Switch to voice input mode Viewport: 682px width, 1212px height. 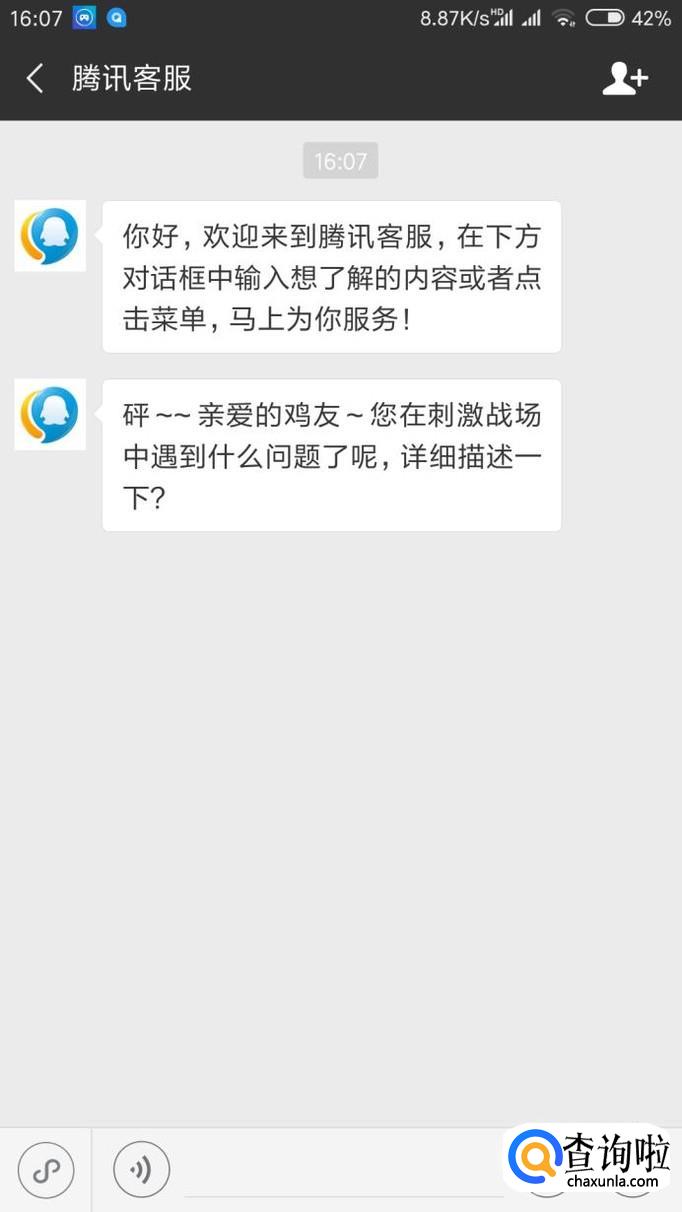tap(141, 1169)
